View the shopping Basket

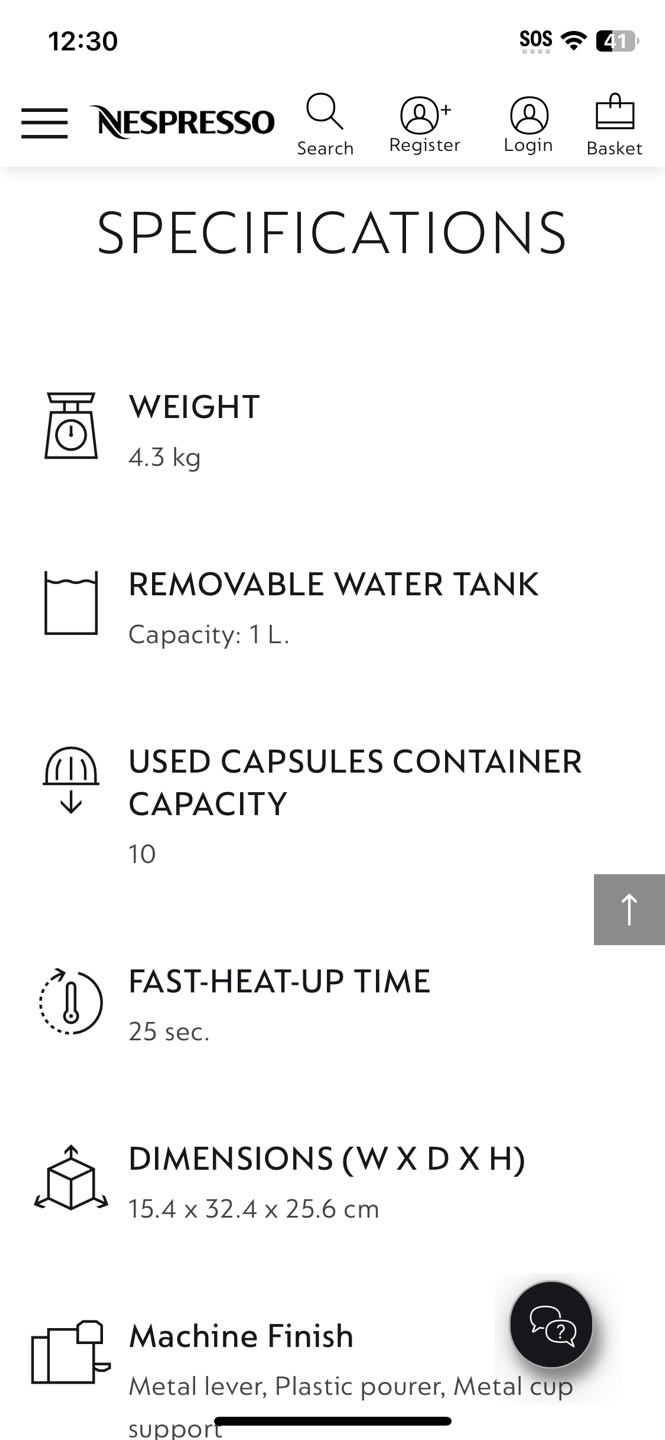(x=614, y=125)
